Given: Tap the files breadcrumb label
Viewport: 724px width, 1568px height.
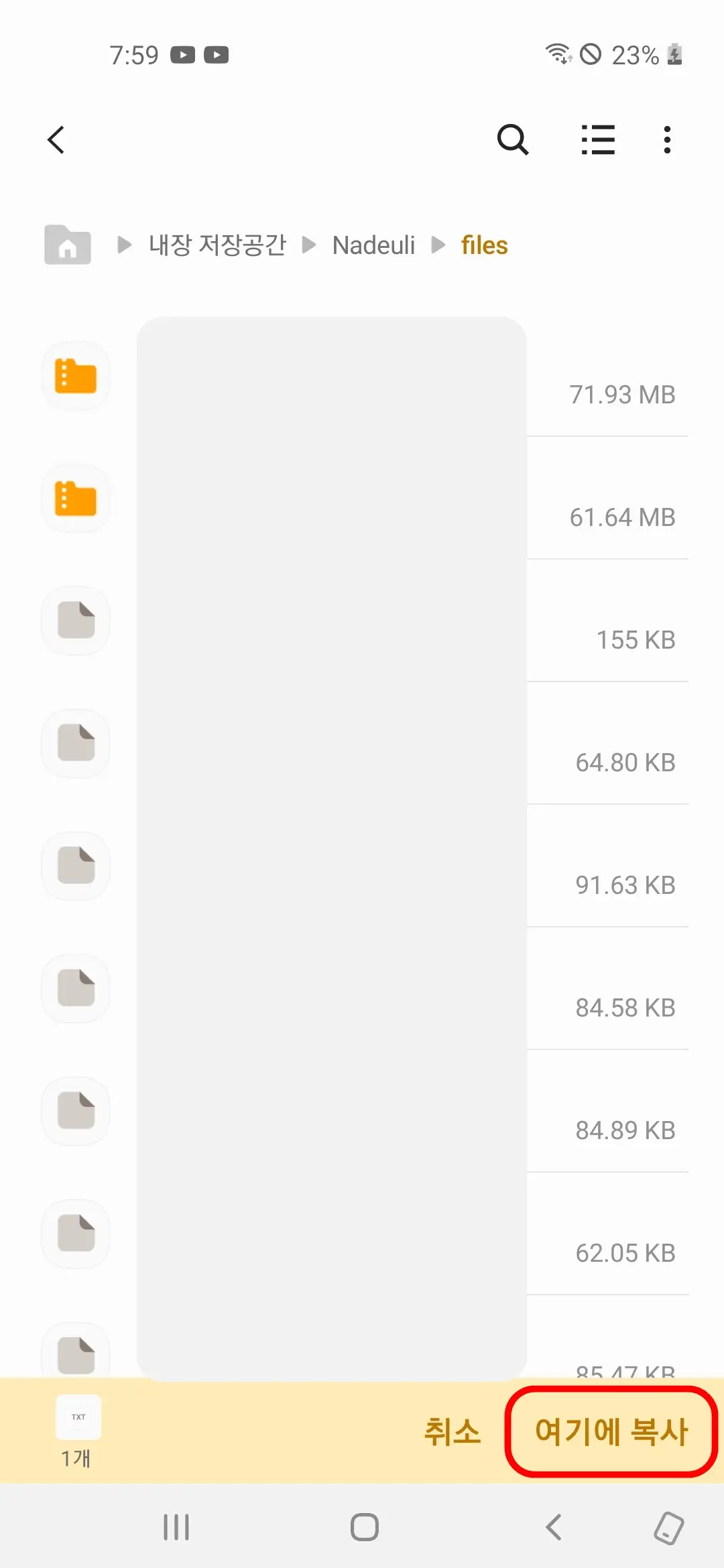Looking at the screenshot, I should (484, 245).
